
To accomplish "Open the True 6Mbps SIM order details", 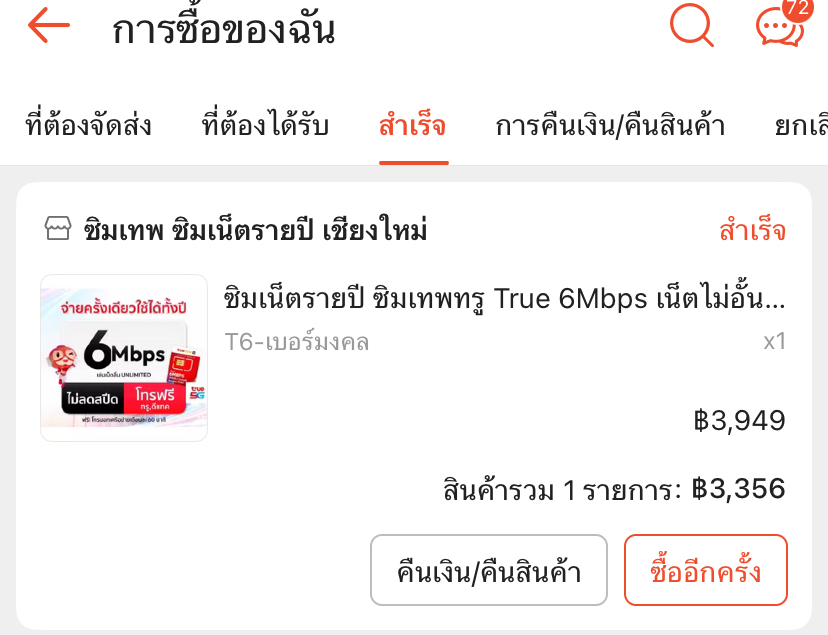I will pyautogui.click(x=504, y=300).
